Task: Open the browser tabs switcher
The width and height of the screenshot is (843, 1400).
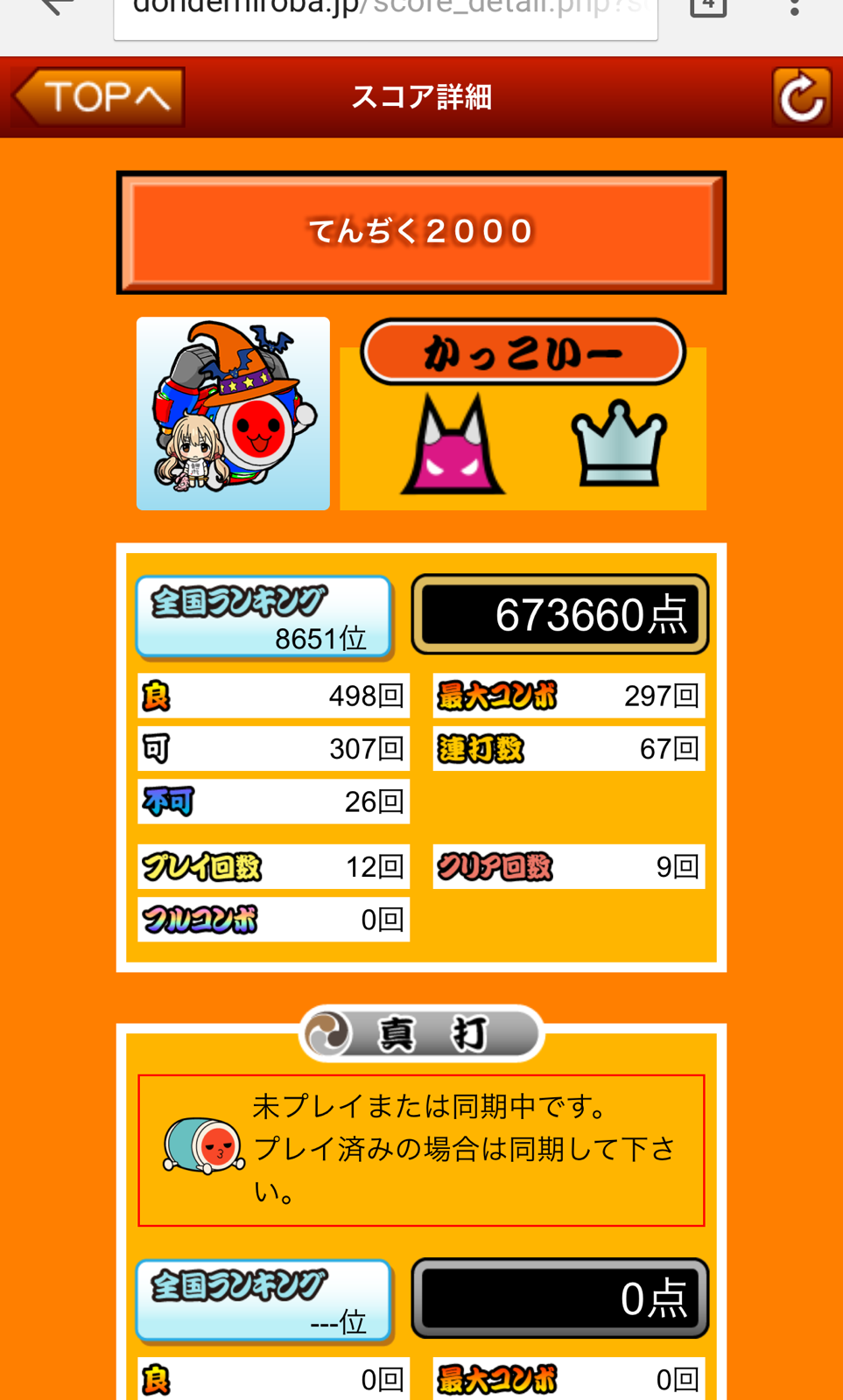Action: point(707,7)
